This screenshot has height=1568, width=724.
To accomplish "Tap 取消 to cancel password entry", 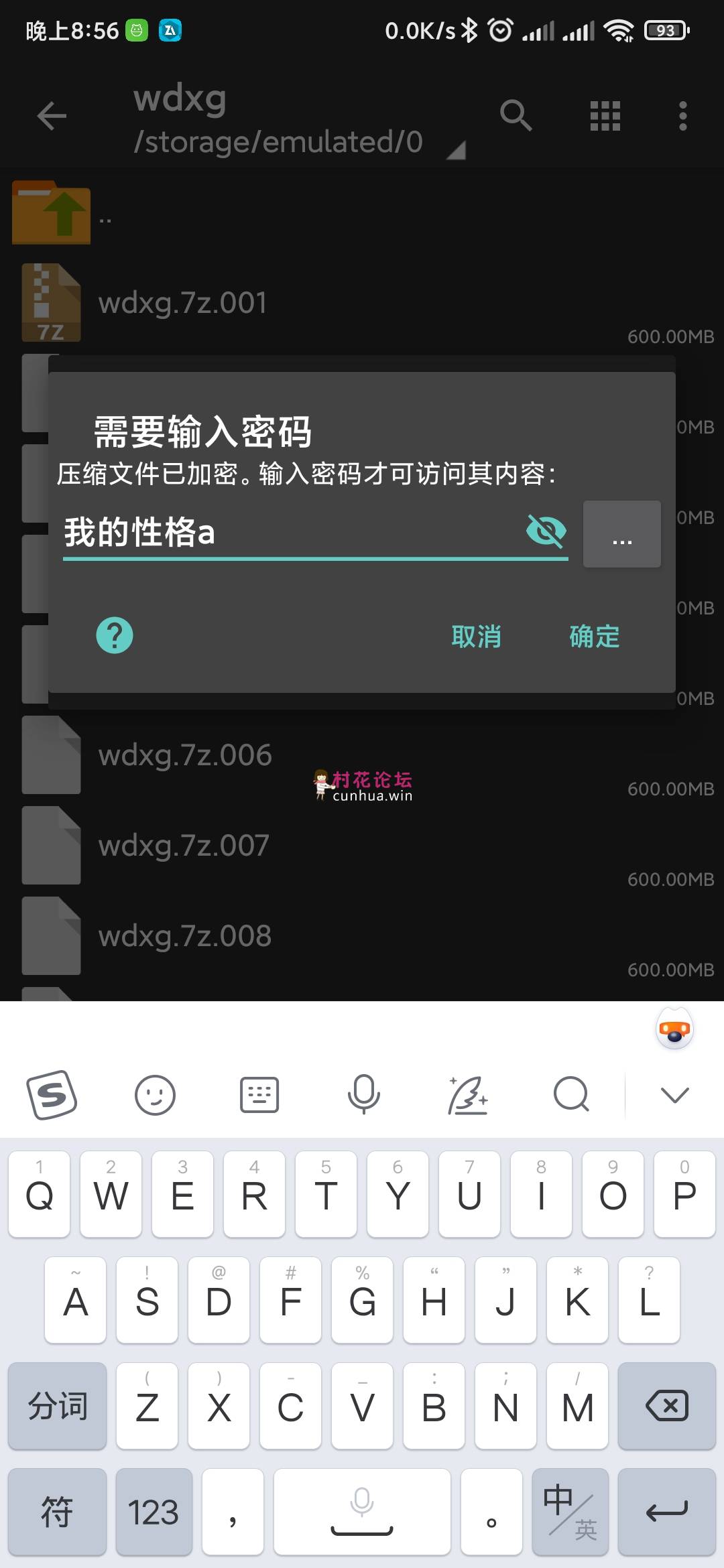I will click(x=476, y=637).
